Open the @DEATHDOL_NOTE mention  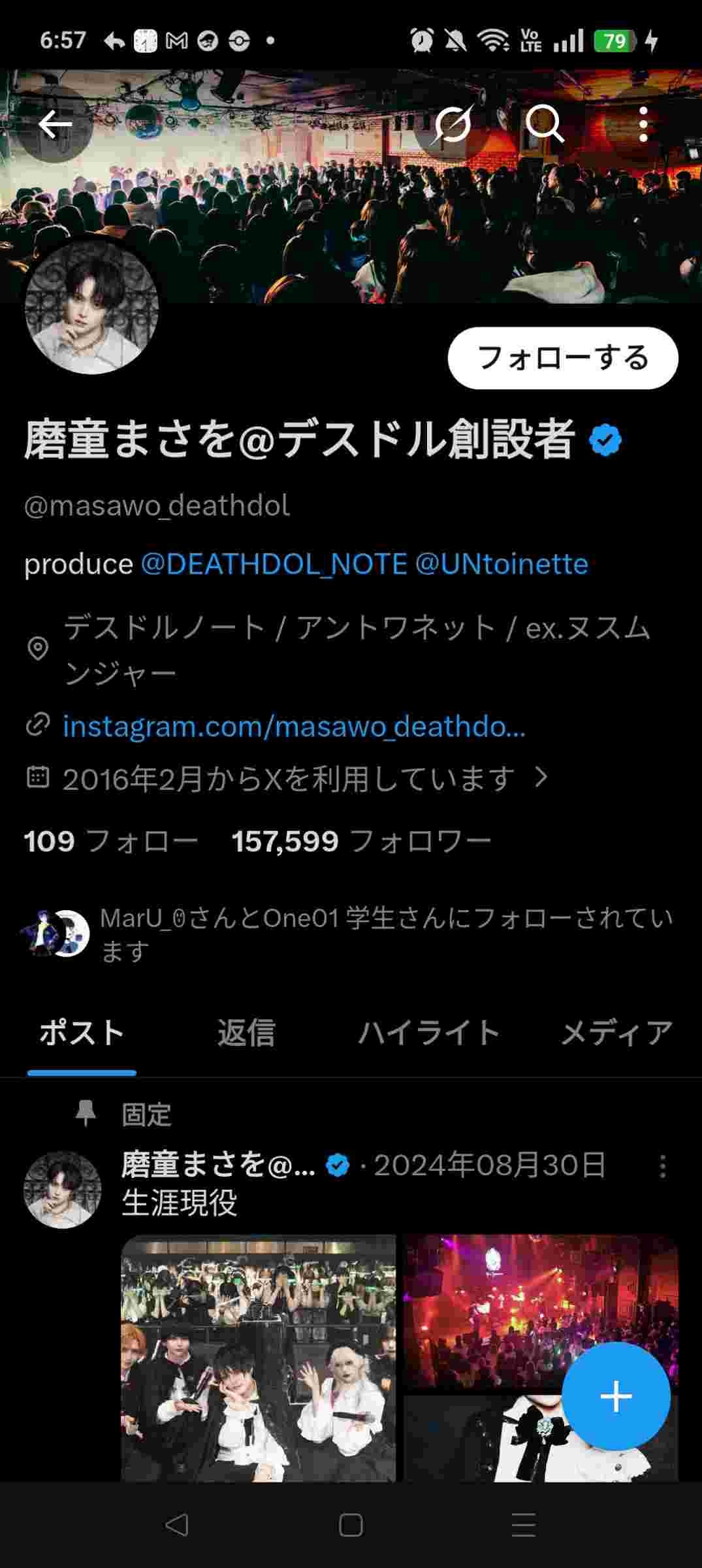[274, 564]
